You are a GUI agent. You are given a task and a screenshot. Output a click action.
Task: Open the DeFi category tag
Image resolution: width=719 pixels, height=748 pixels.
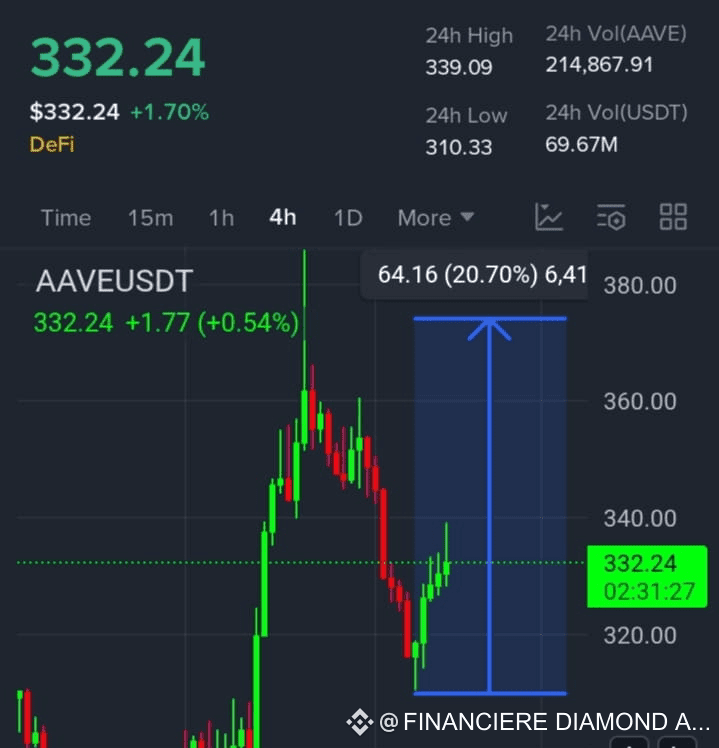pos(52,144)
